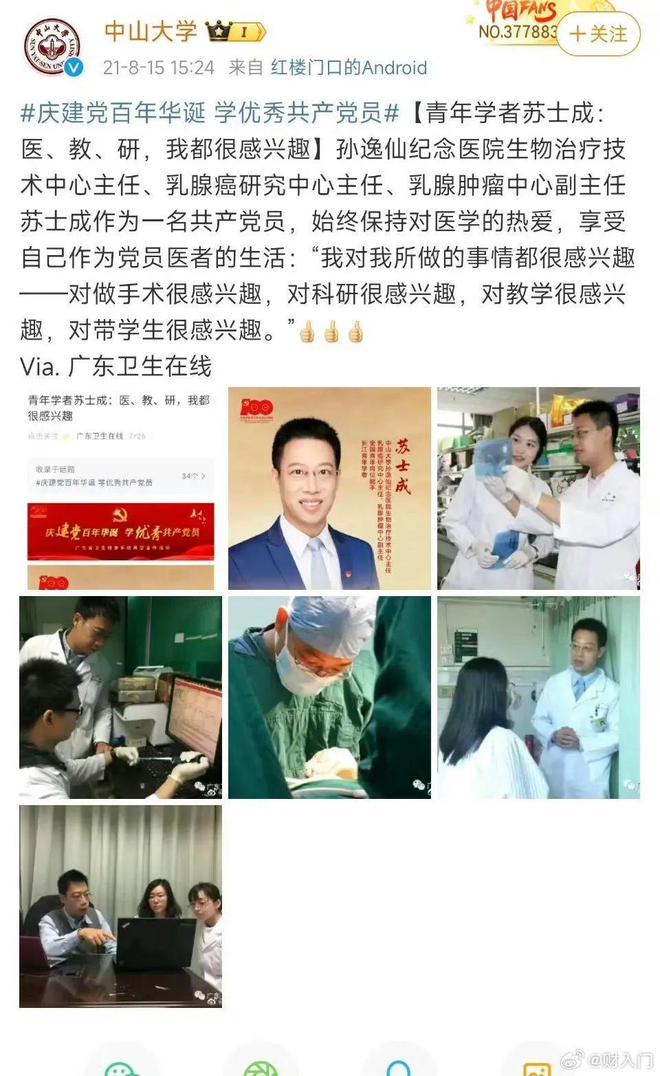View the meeting photo with the laptop
Screen dimensions: 660x1076
120,906
